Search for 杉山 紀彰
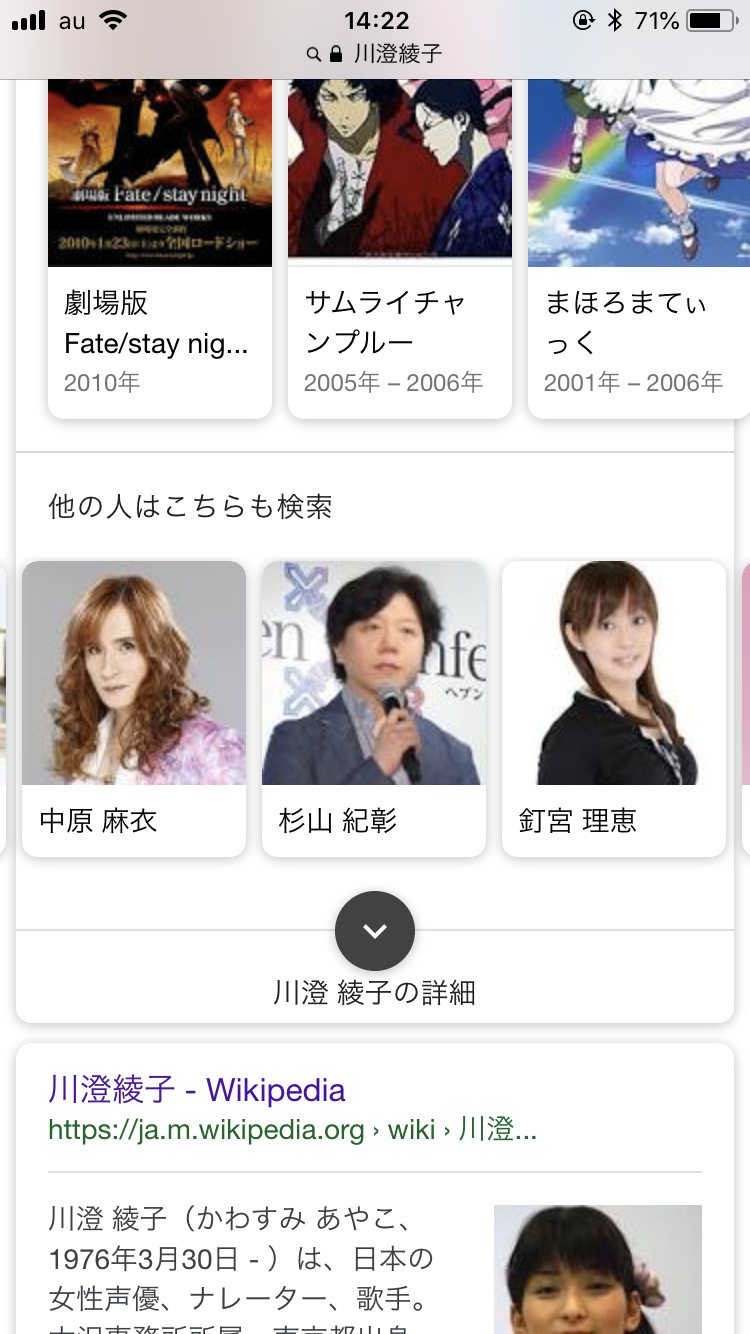Screen dimensions: 750x1334 pos(374,708)
